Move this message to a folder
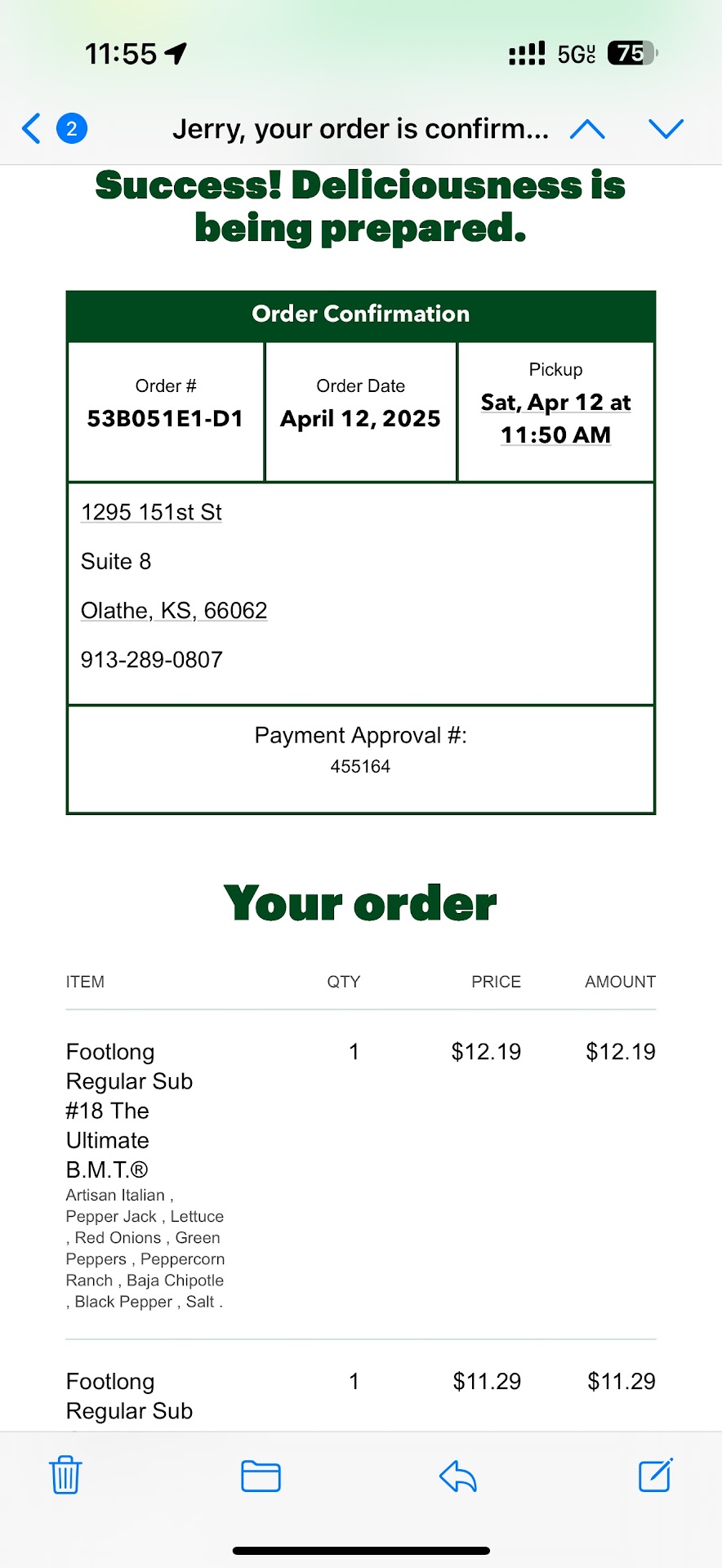The width and height of the screenshot is (722, 1568). coord(261,1476)
